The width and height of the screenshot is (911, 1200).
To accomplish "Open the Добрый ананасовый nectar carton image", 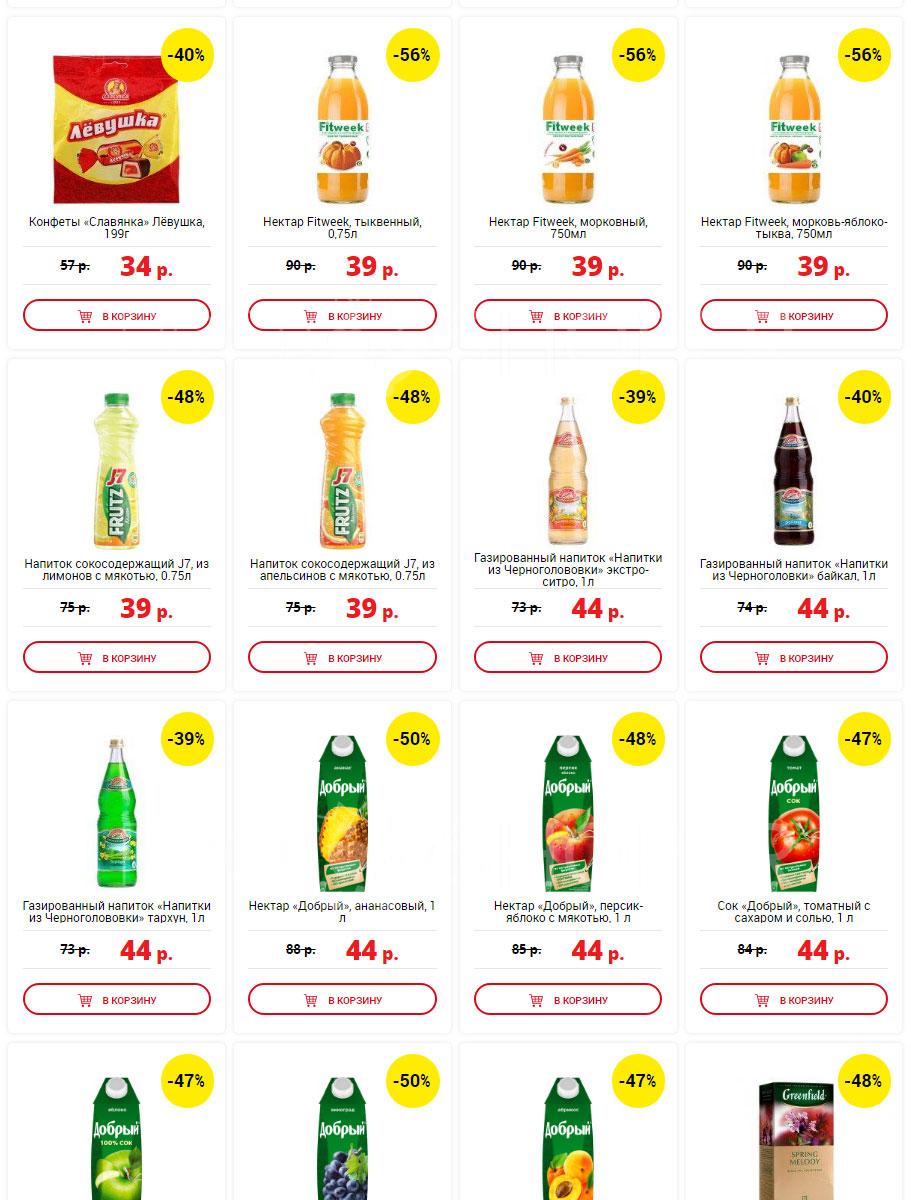I will tap(342, 812).
